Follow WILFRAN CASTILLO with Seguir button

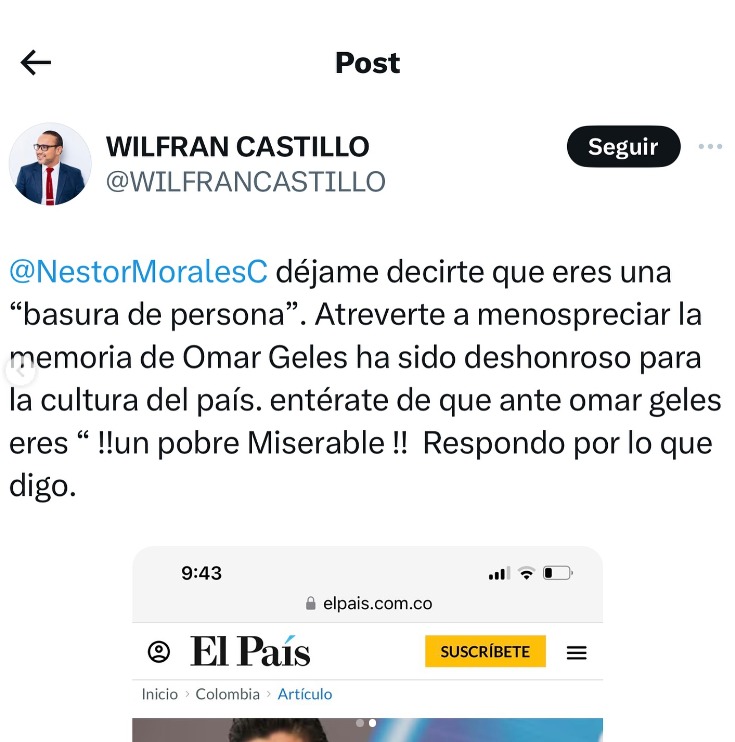pyautogui.click(x=623, y=147)
